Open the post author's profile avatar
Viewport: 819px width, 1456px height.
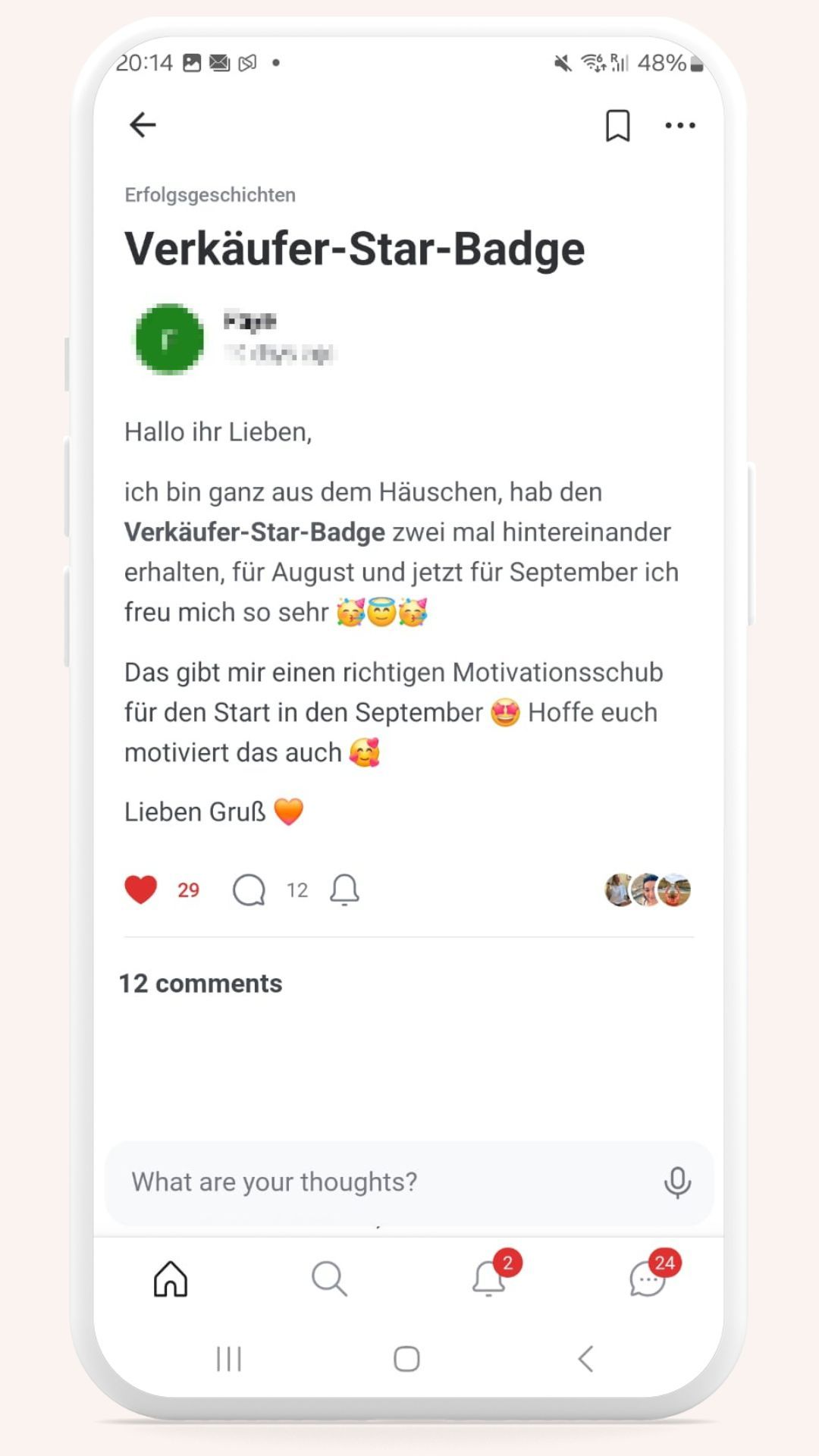click(169, 339)
